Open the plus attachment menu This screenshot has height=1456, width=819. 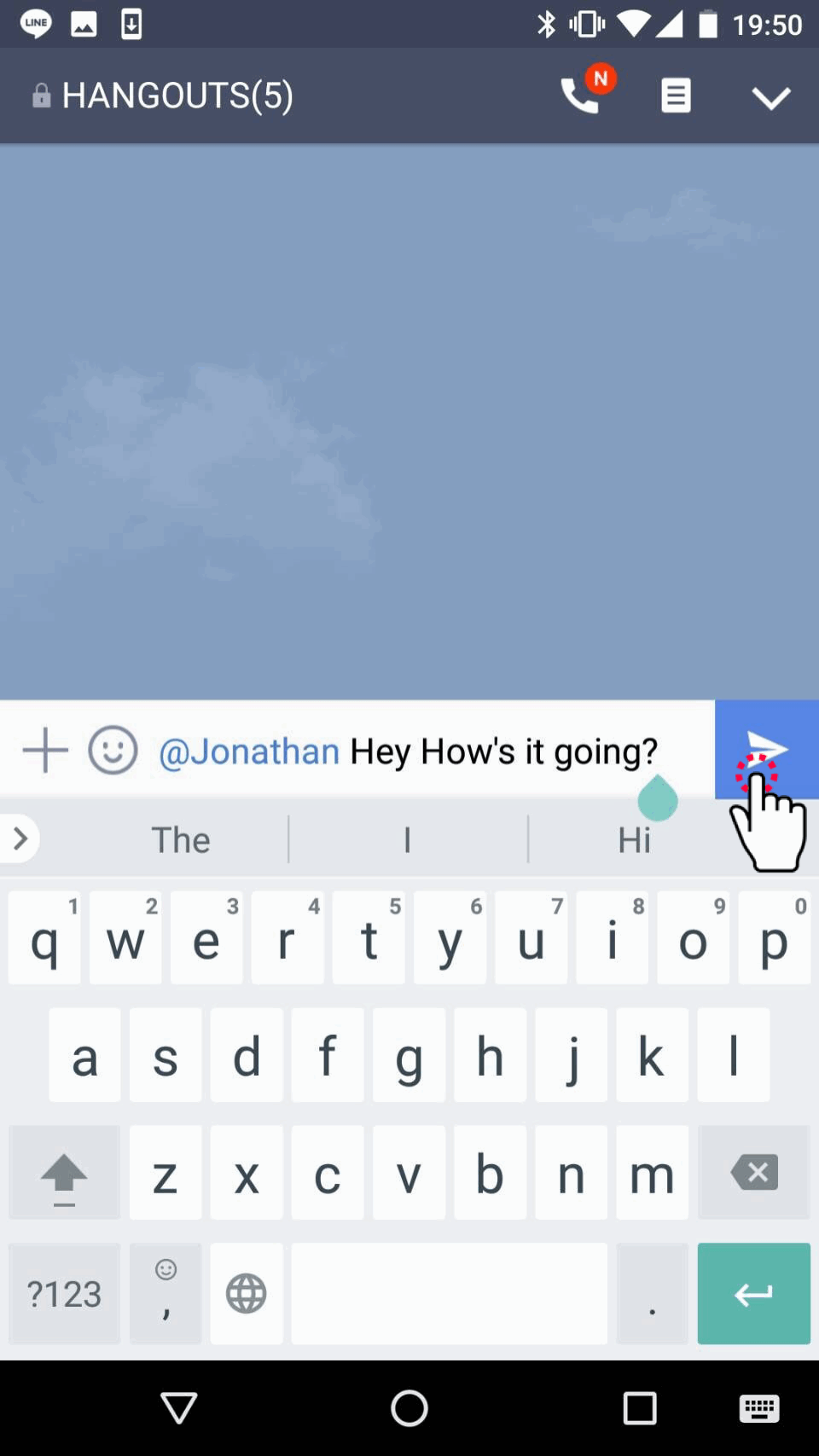click(x=44, y=751)
